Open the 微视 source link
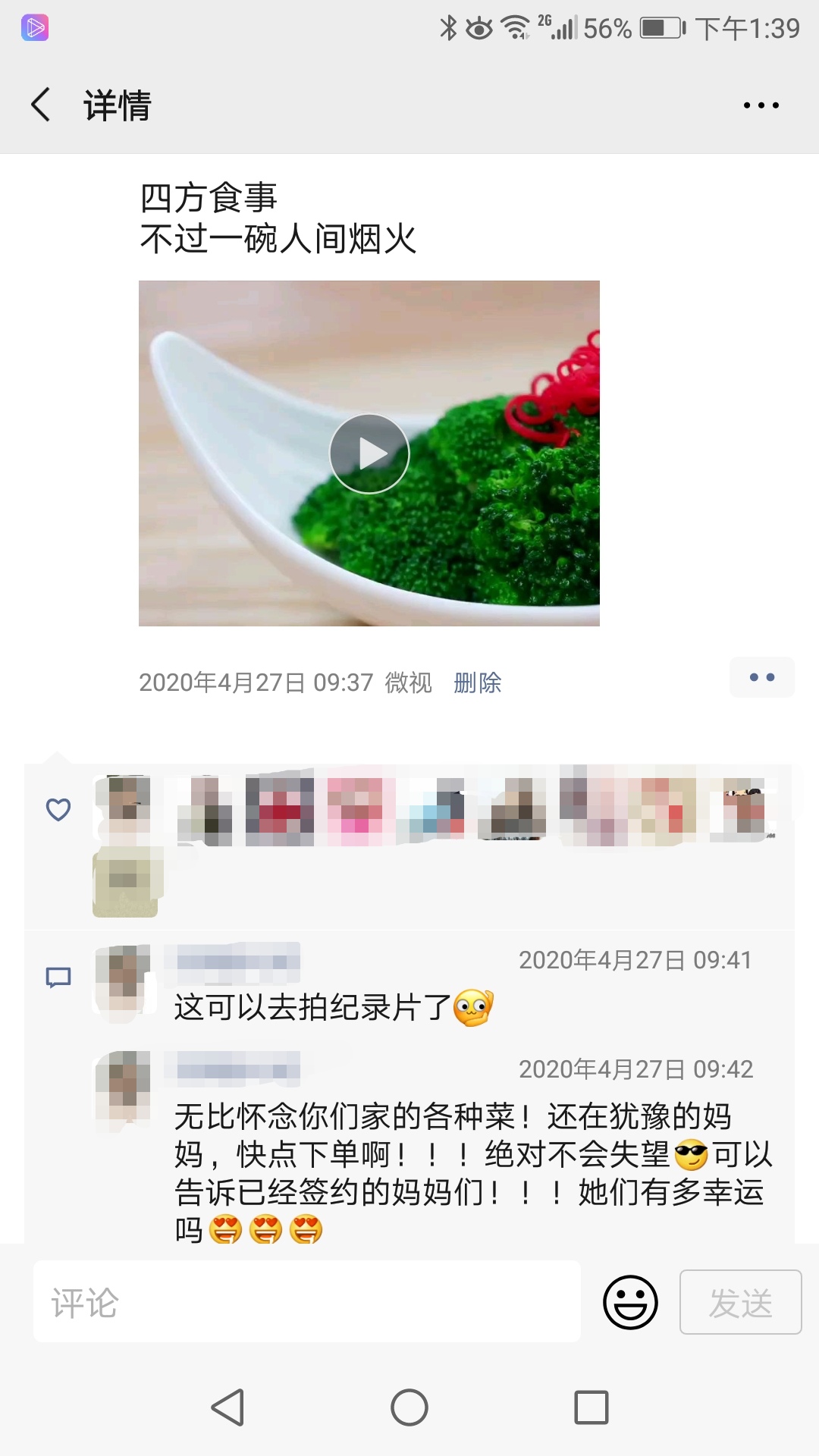The image size is (819, 1456). (408, 682)
